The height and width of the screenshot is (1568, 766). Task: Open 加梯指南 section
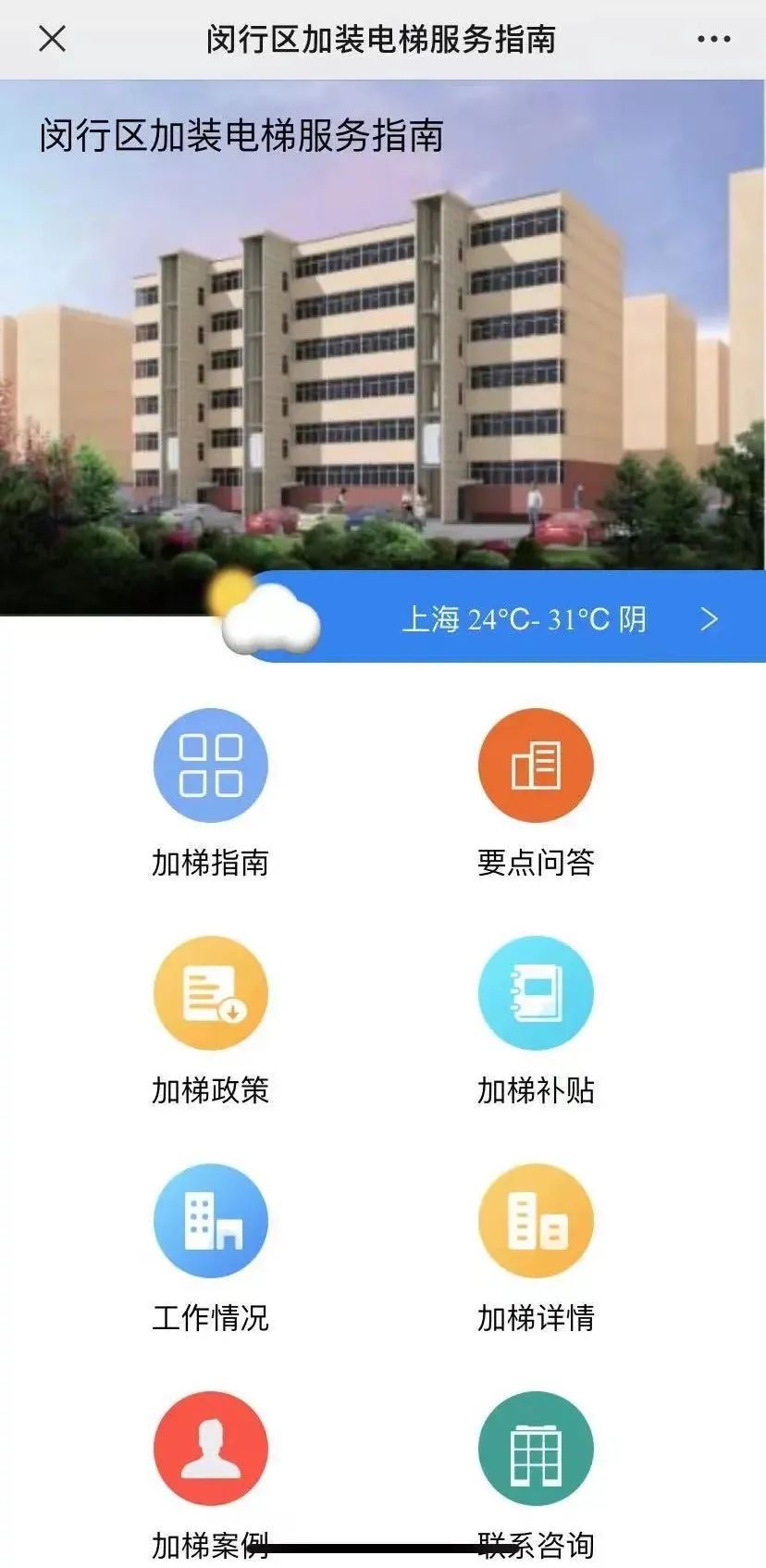211,765
